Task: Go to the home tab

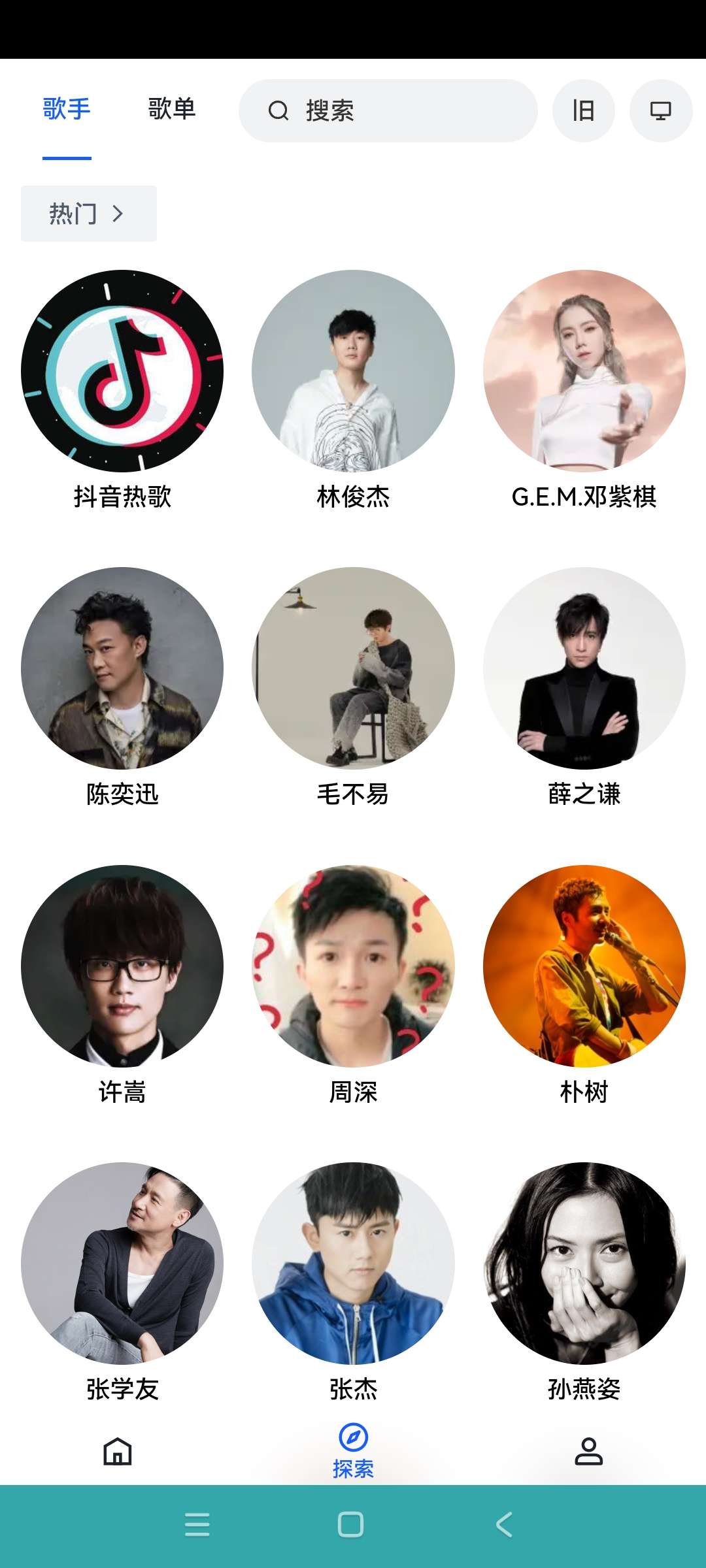Action: pyautogui.click(x=118, y=1451)
